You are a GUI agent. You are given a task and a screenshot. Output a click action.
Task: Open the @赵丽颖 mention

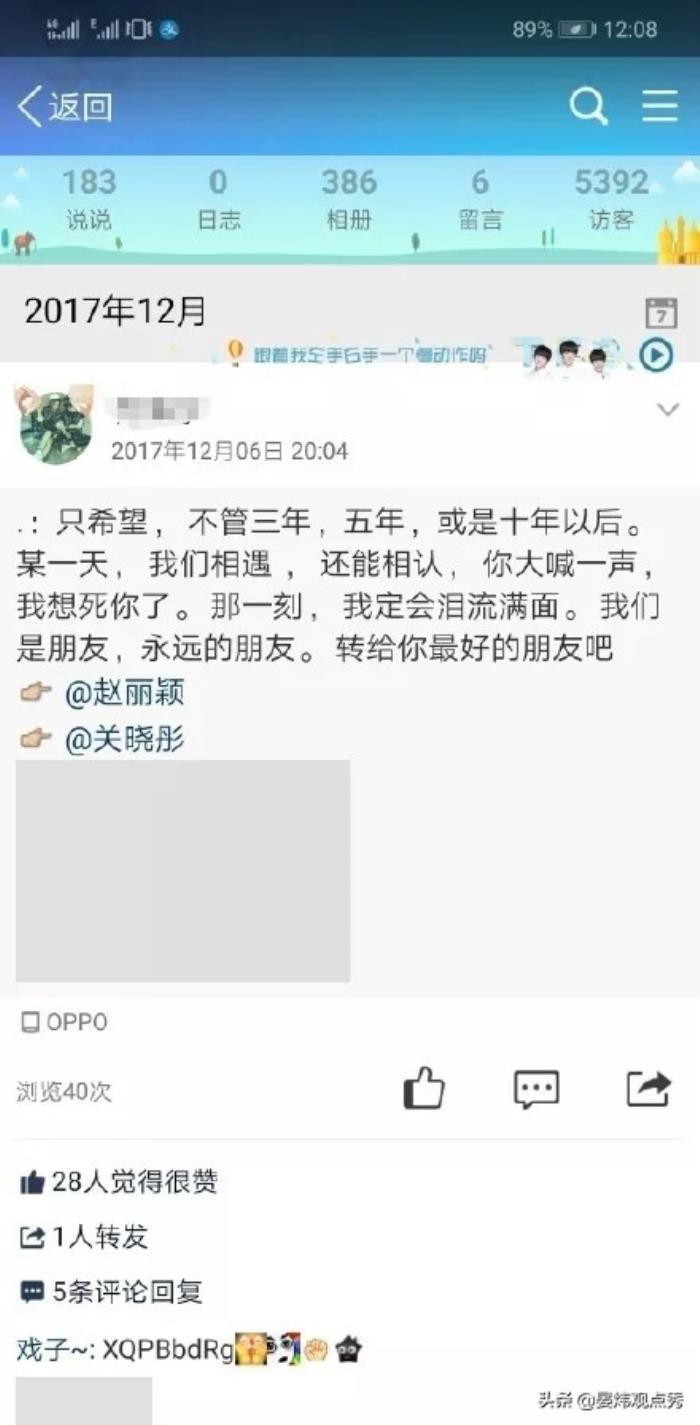[x=125, y=693]
